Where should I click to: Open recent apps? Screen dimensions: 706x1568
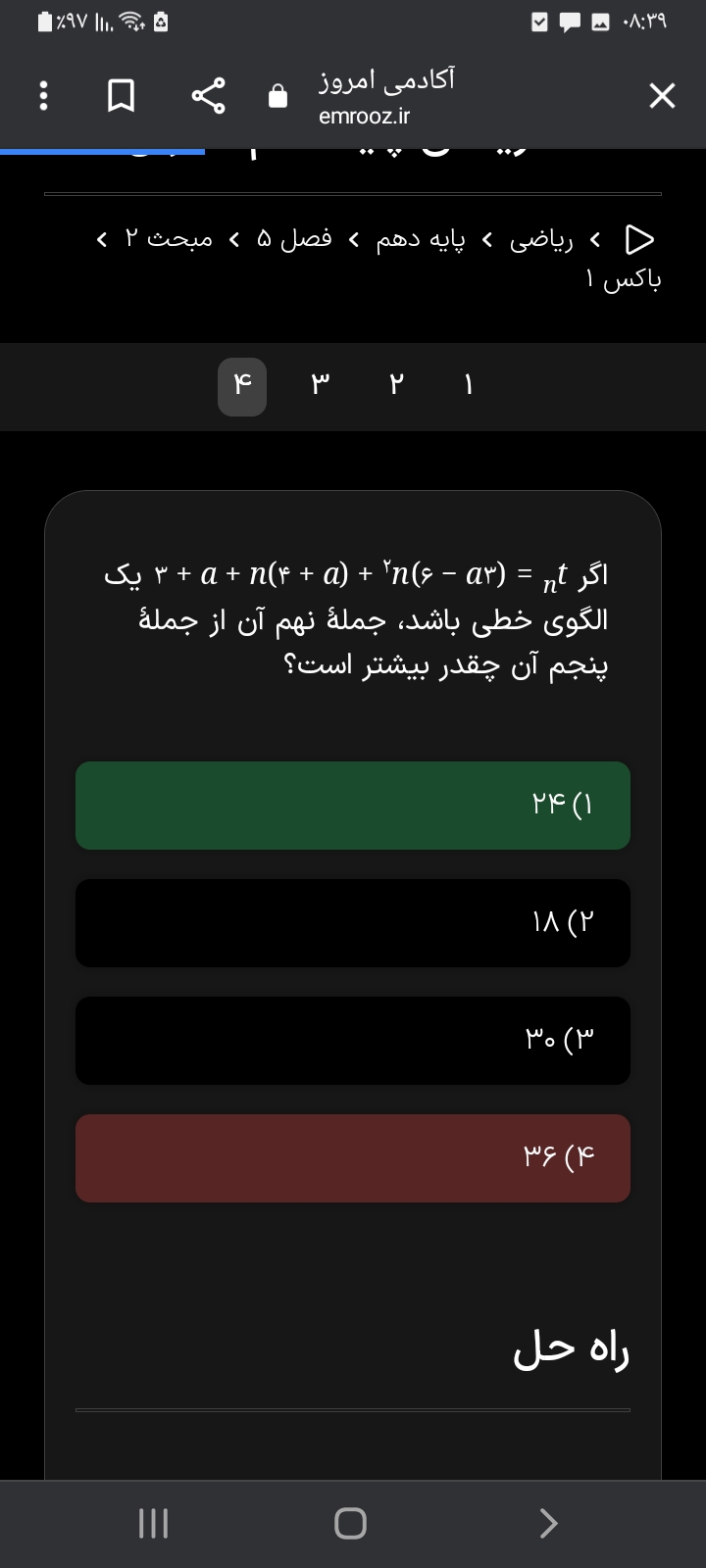click(154, 1523)
